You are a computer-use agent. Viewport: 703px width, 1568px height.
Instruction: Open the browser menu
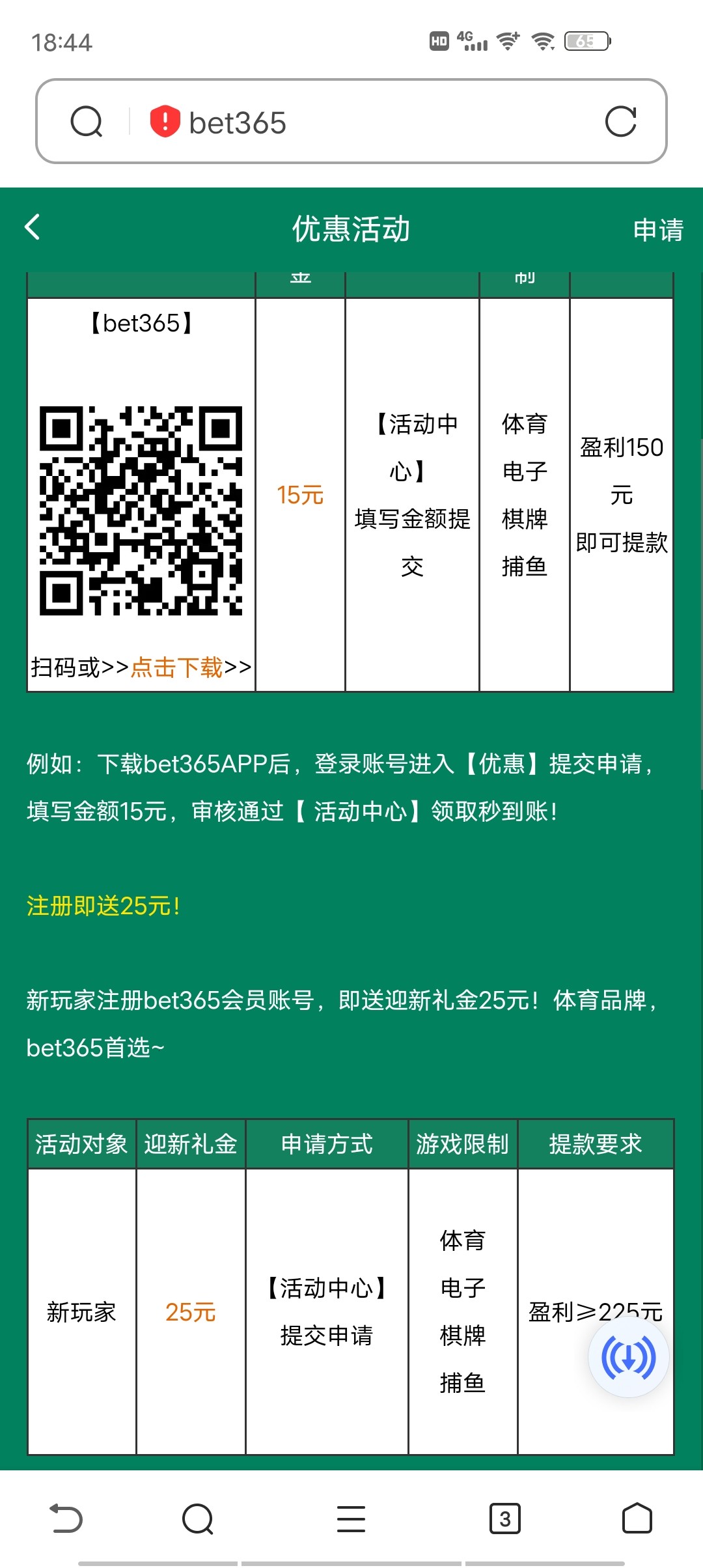point(351,1519)
